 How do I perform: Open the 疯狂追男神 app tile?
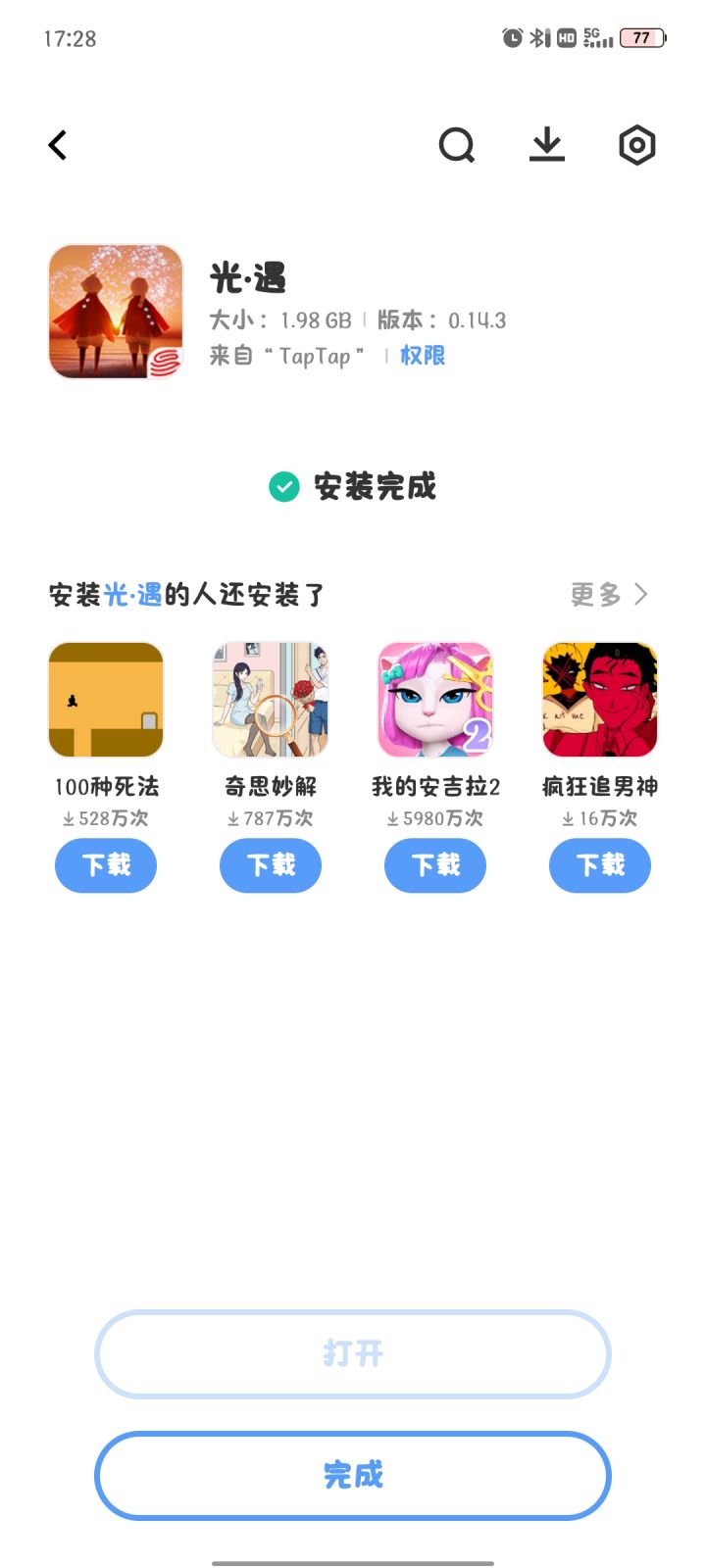(600, 700)
